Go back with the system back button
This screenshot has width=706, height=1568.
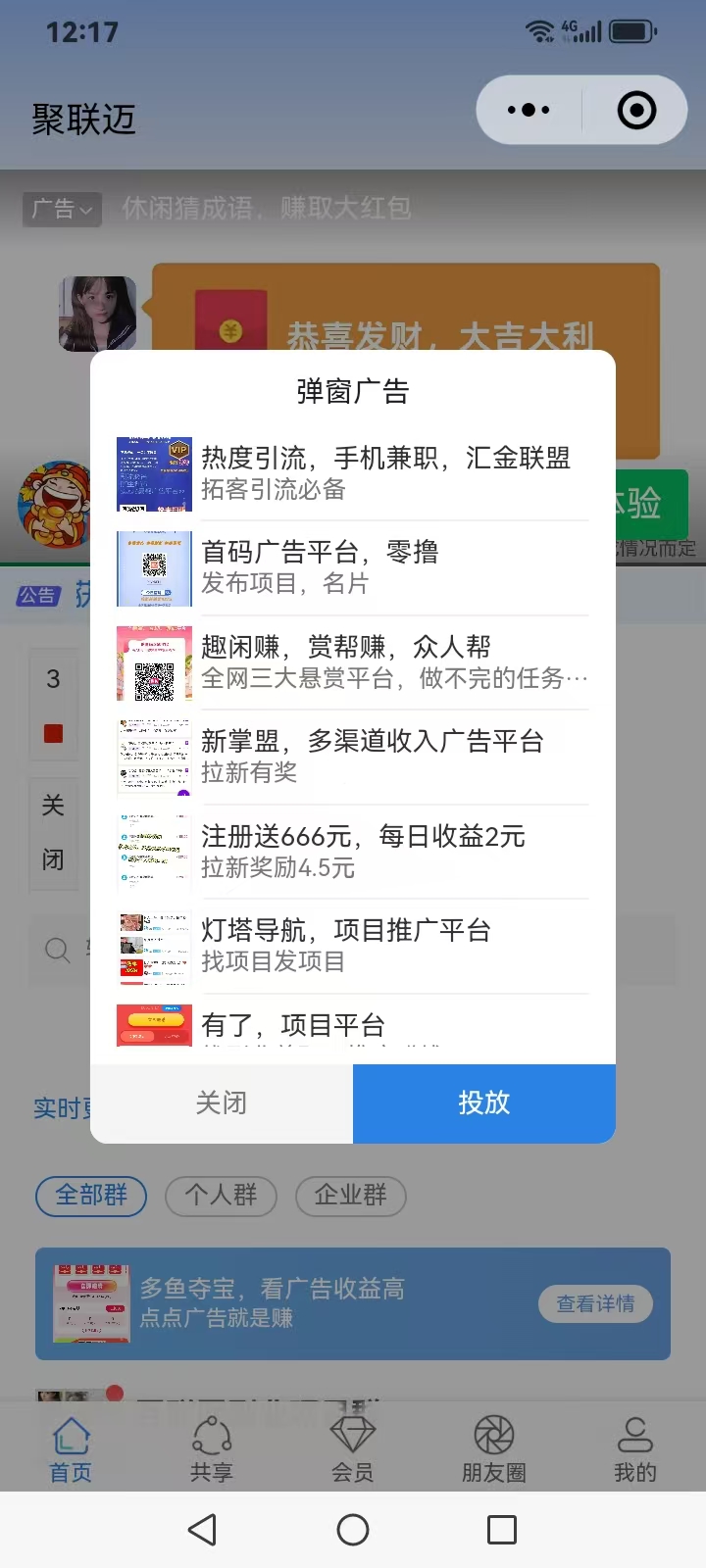[x=203, y=1530]
